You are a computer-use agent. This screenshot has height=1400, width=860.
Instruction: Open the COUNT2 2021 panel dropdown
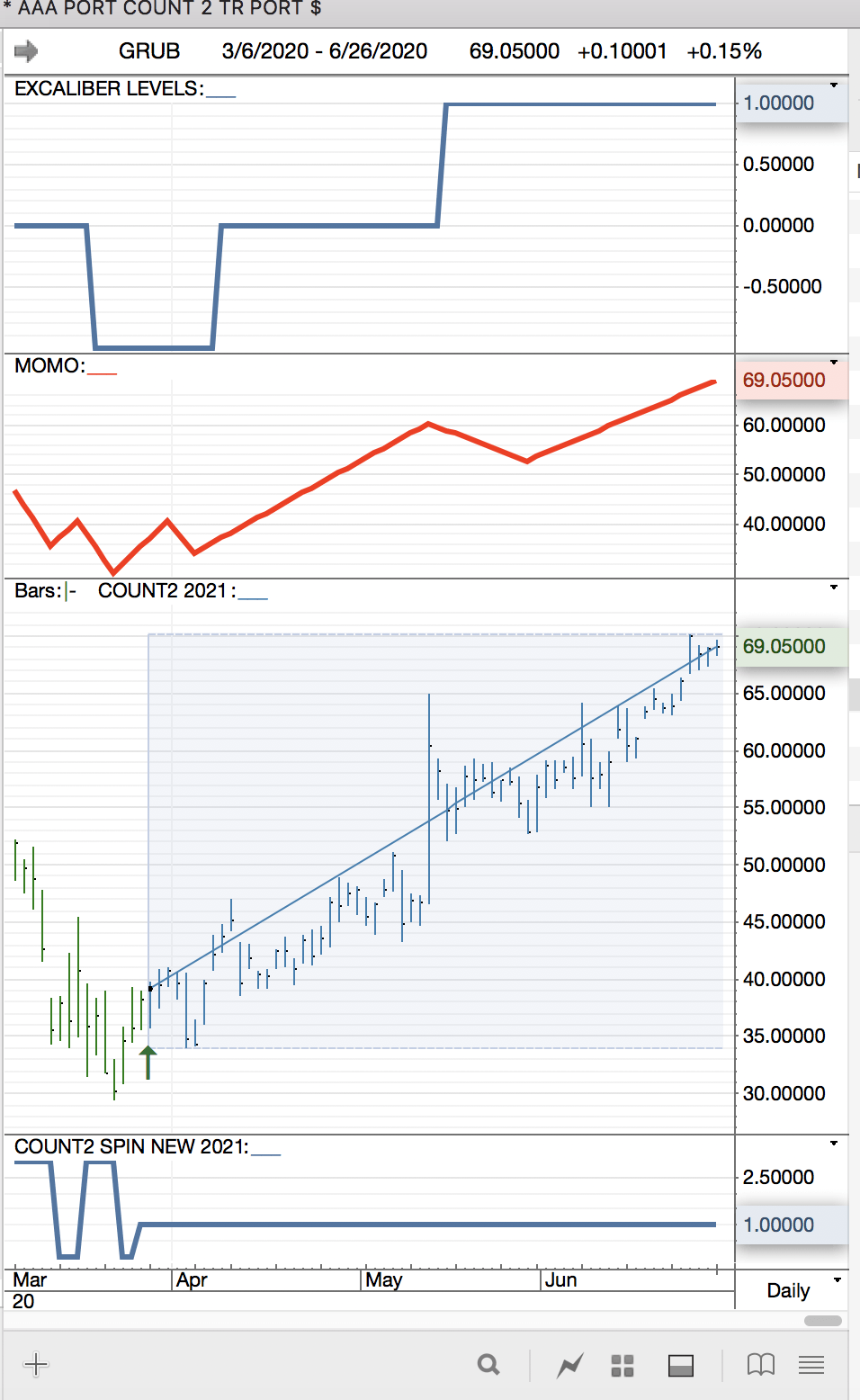point(834,588)
